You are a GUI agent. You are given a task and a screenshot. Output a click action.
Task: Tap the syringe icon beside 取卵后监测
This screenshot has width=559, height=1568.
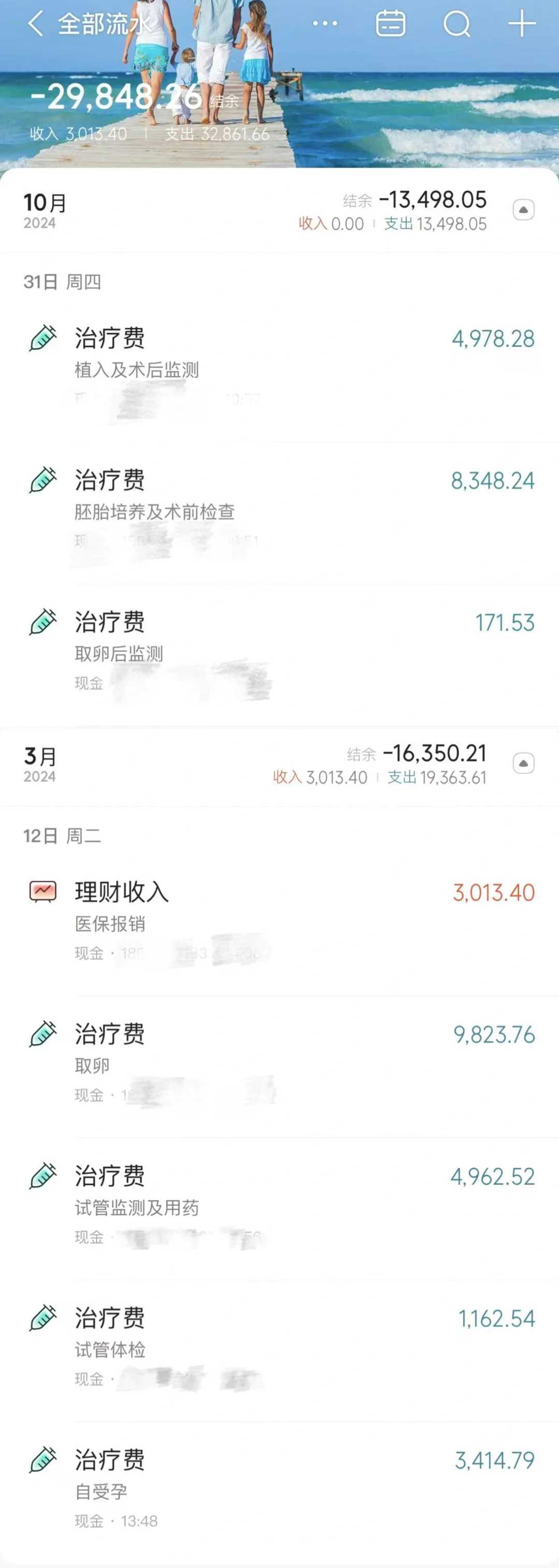point(41,621)
